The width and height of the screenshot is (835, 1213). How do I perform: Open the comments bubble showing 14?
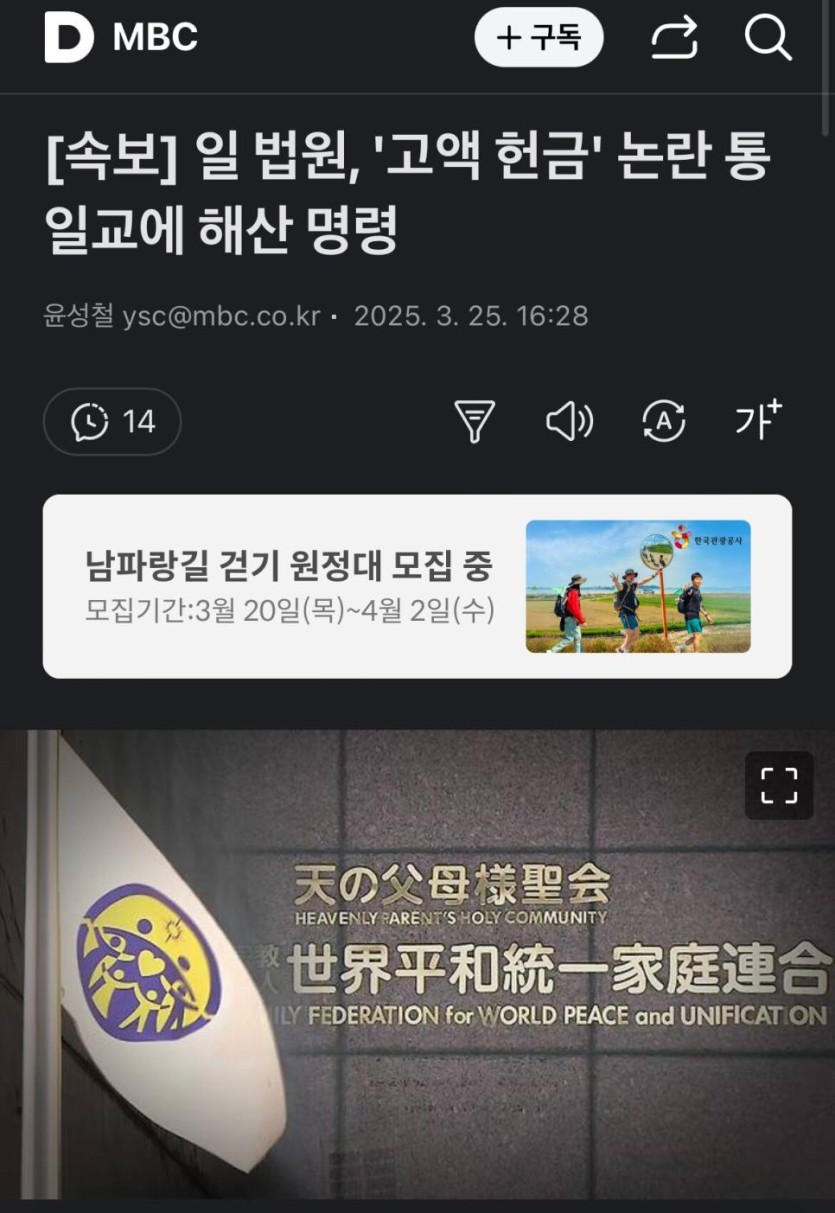(112, 422)
